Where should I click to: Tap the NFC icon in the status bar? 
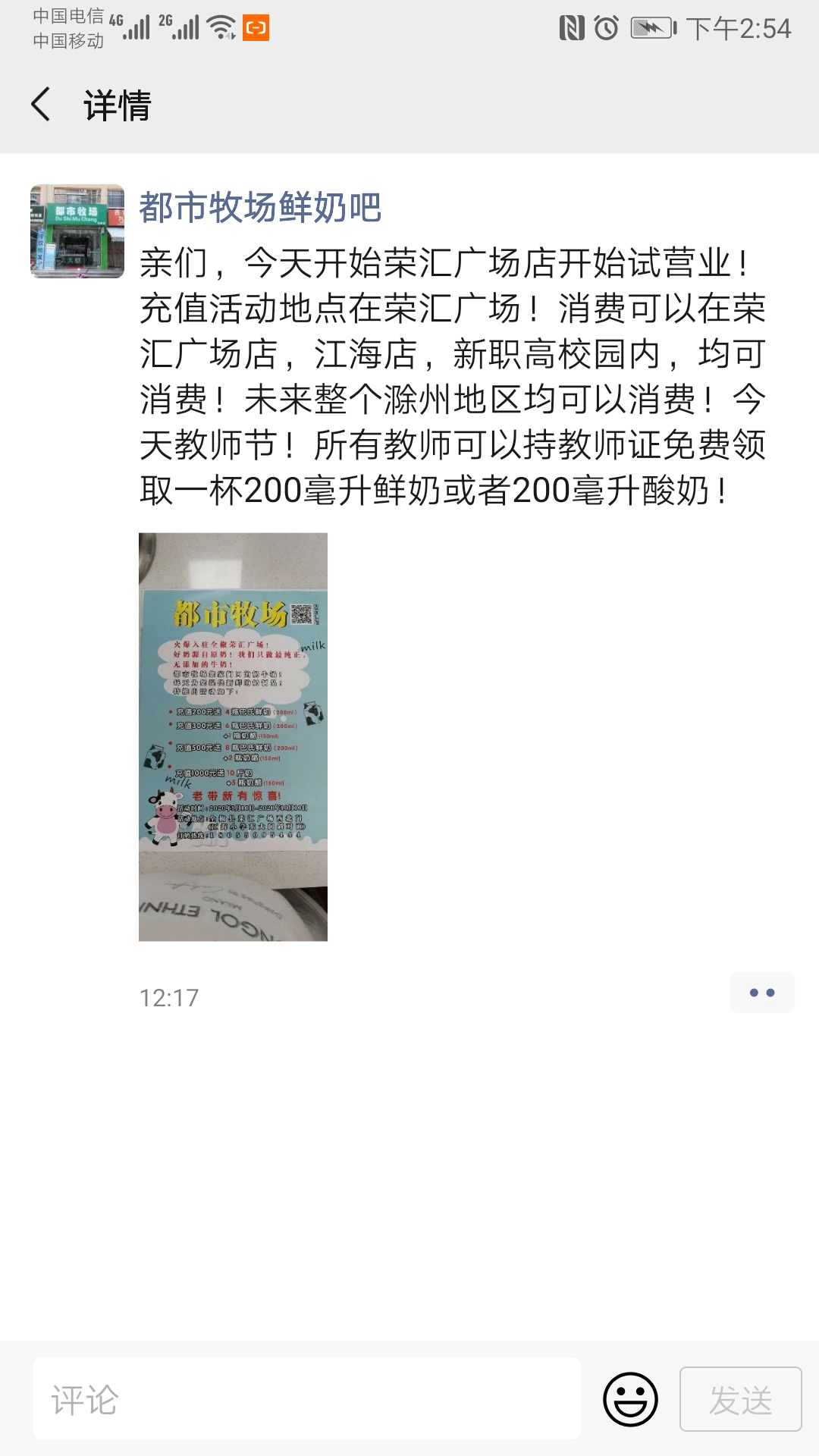click(x=574, y=25)
